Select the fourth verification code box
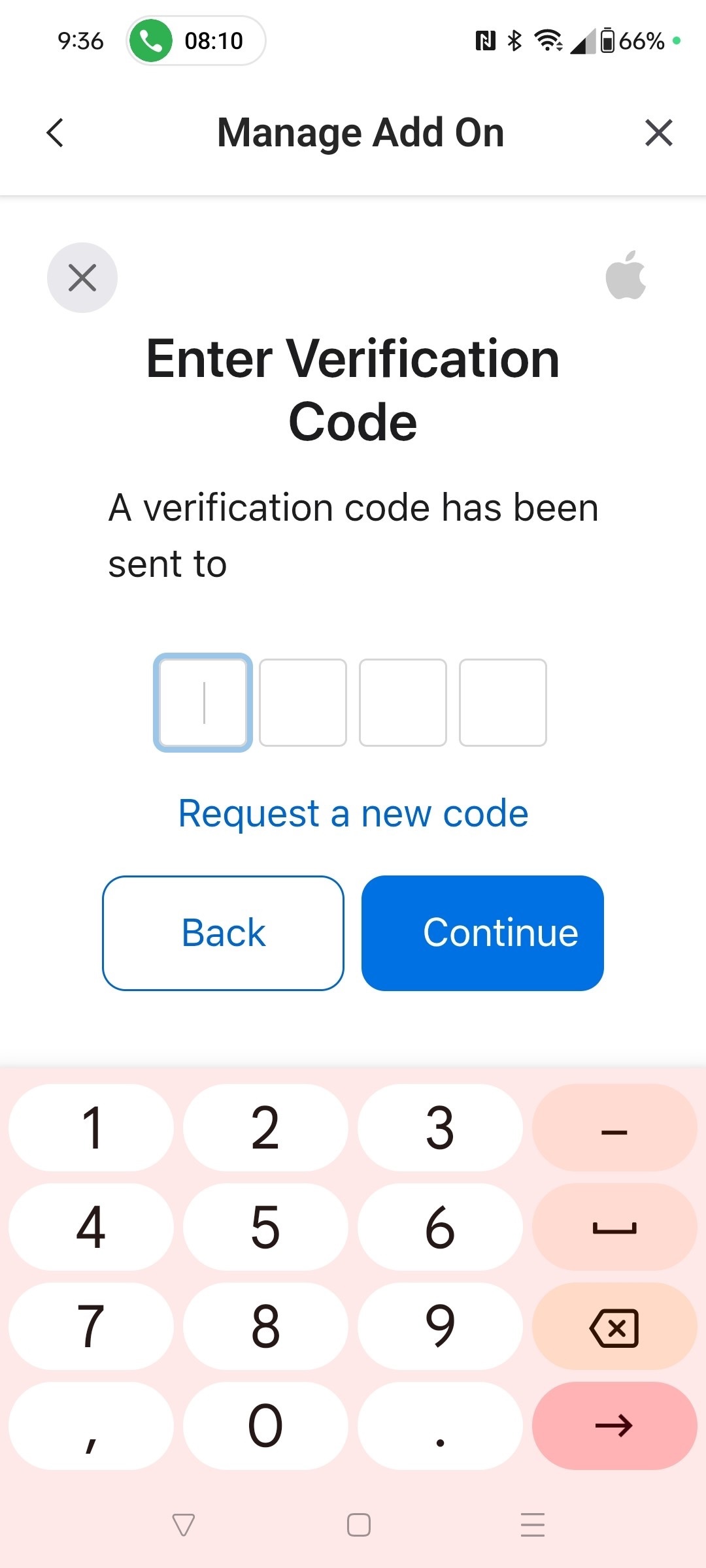This screenshot has height=1568, width=706. [x=503, y=703]
